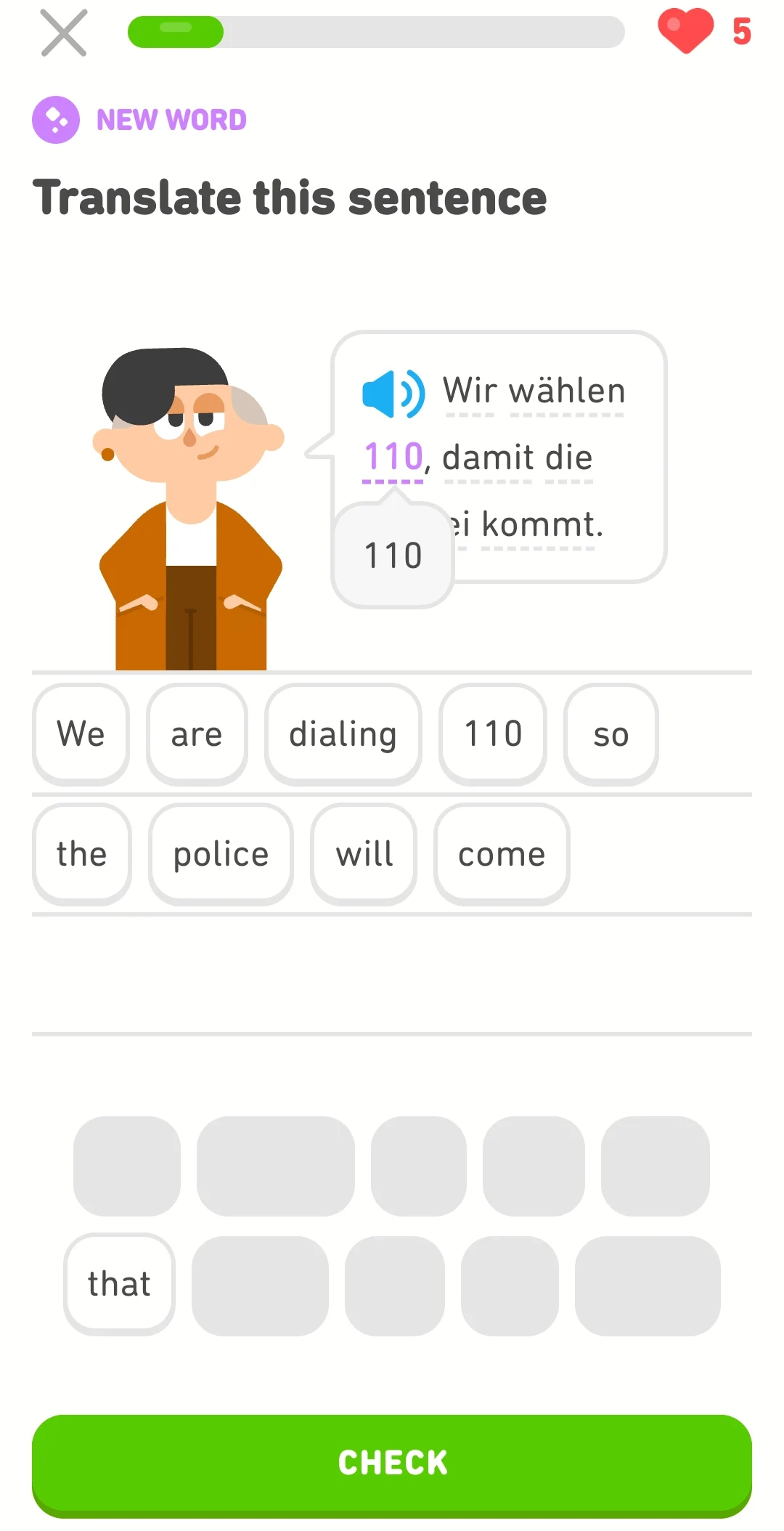Screen dimensions: 784x1531
Task: Tap "damit die" to see its translation
Action: coord(515,456)
